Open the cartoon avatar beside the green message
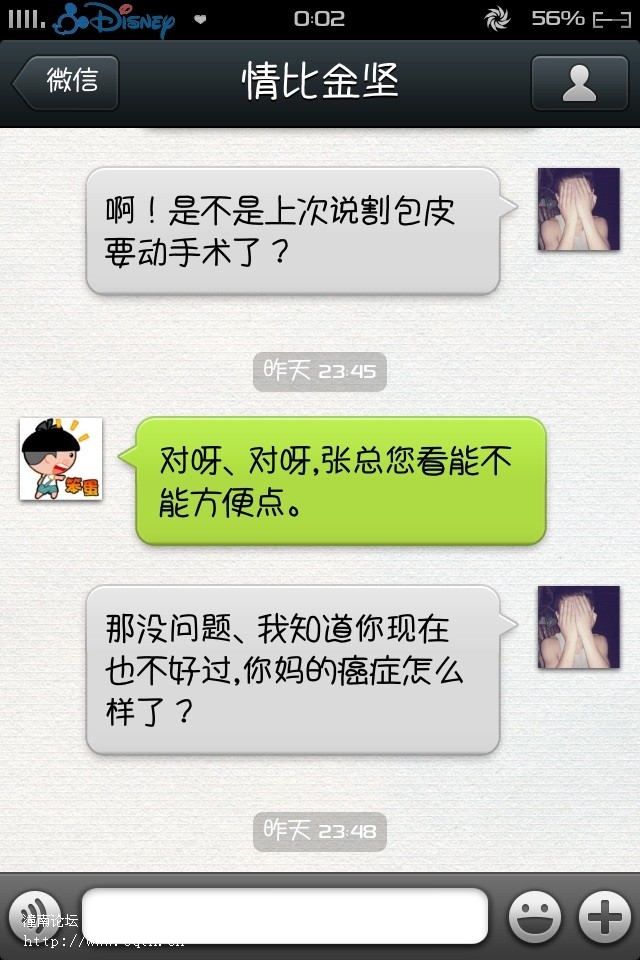 tap(61, 459)
